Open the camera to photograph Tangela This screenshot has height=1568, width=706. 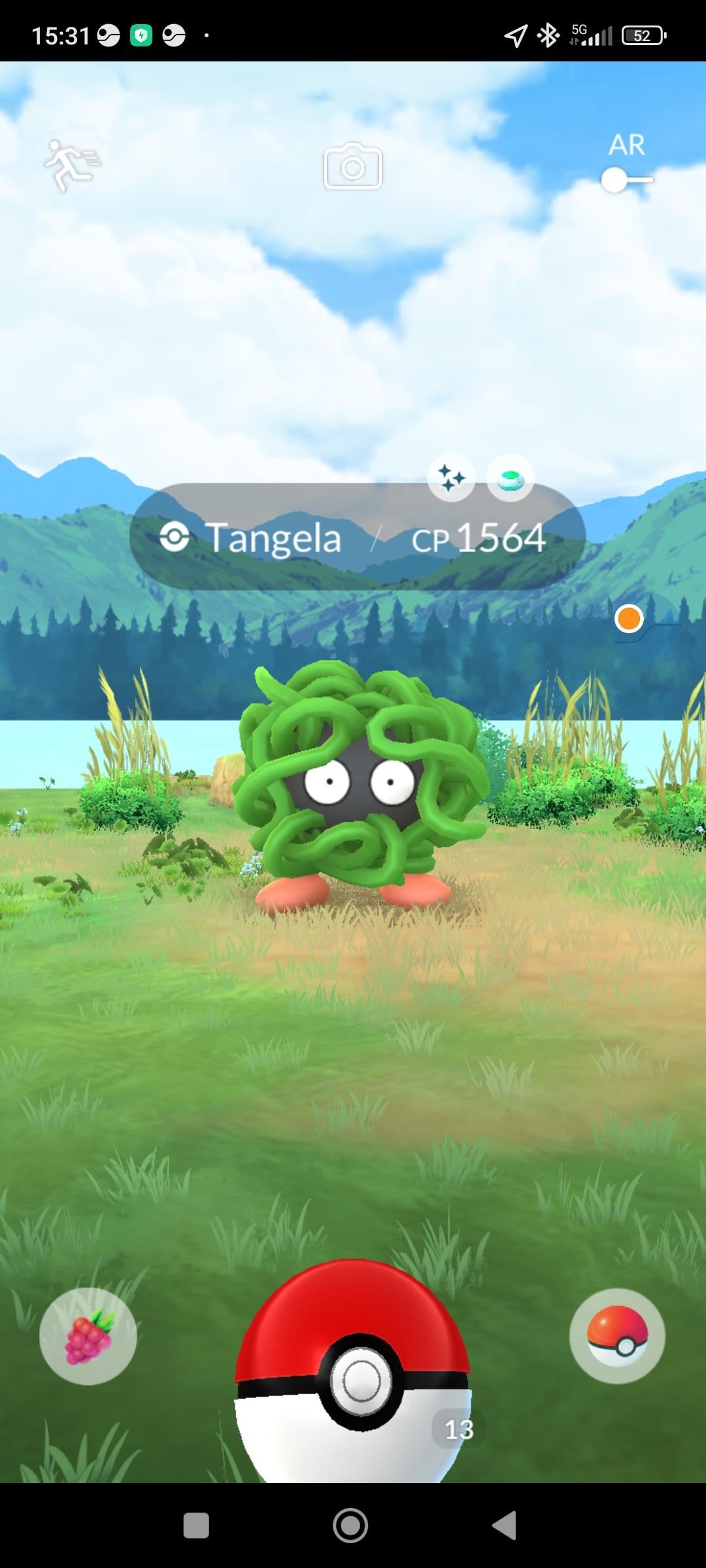[352, 167]
